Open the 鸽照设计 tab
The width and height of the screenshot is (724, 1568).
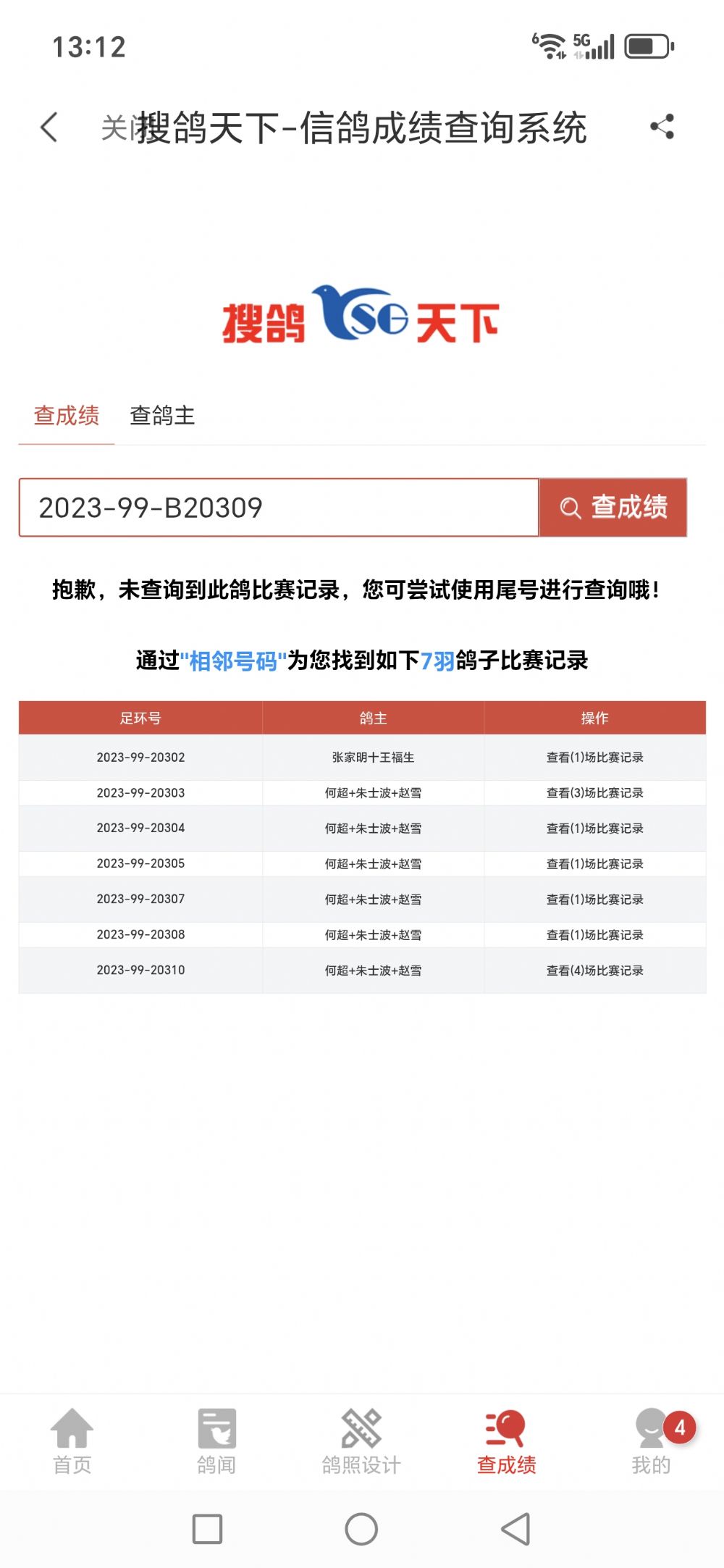[x=361, y=1441]
